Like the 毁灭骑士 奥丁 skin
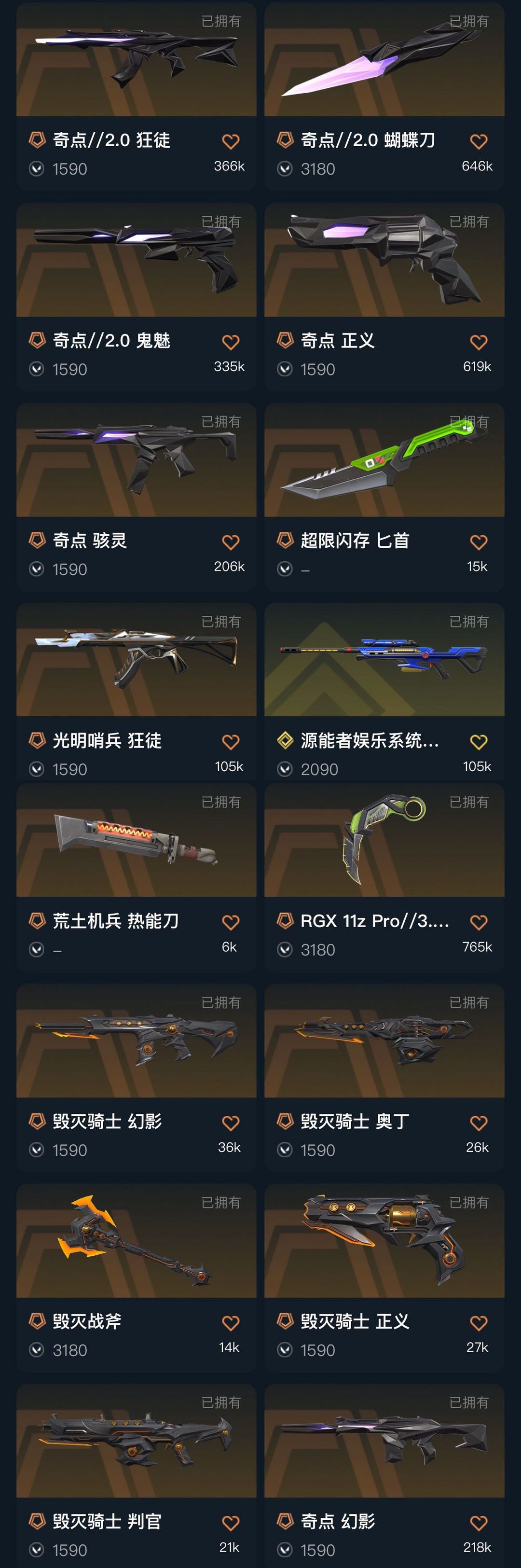This screenshot has width=521, height=1568. pyautogui.click(x=479, y=1123)
